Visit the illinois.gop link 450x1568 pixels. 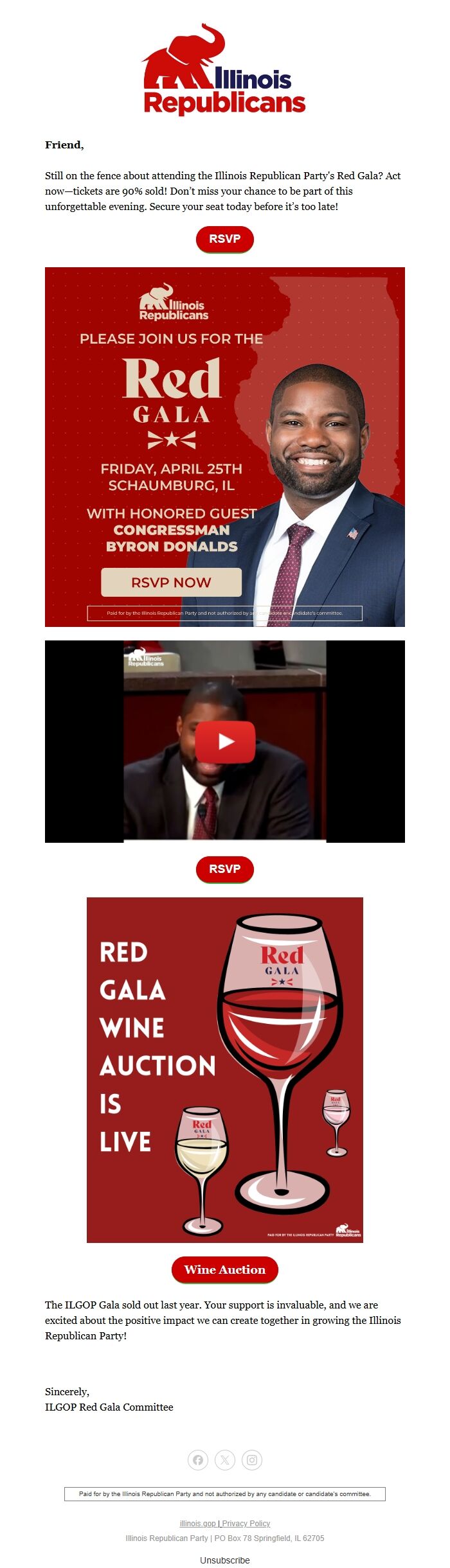click(x=198, y=1524)
